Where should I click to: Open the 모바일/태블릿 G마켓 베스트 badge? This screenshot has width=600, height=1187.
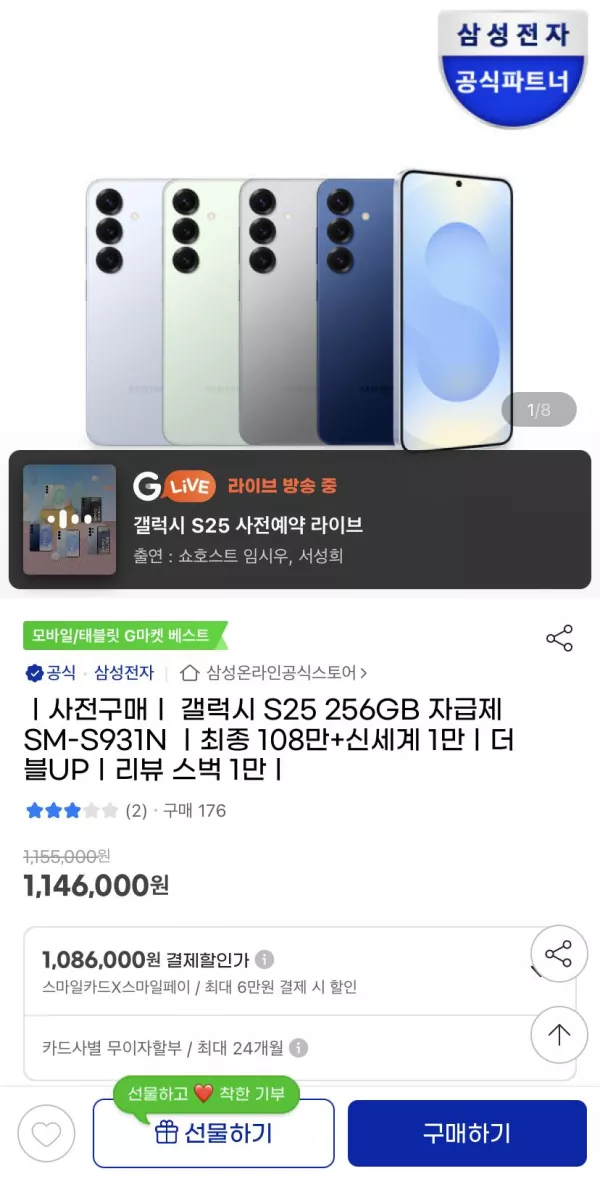[x=122, y=635]
